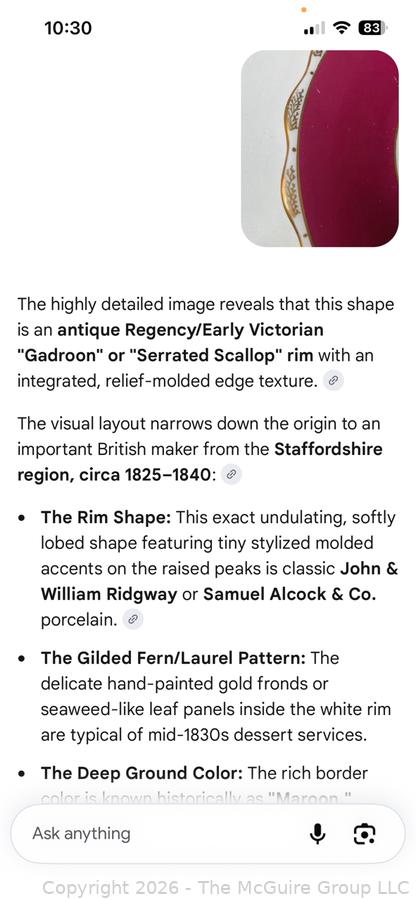Open source link after Samuel Alcock & Co. porcelain
The image size is (416, 900).
[133, 619]
